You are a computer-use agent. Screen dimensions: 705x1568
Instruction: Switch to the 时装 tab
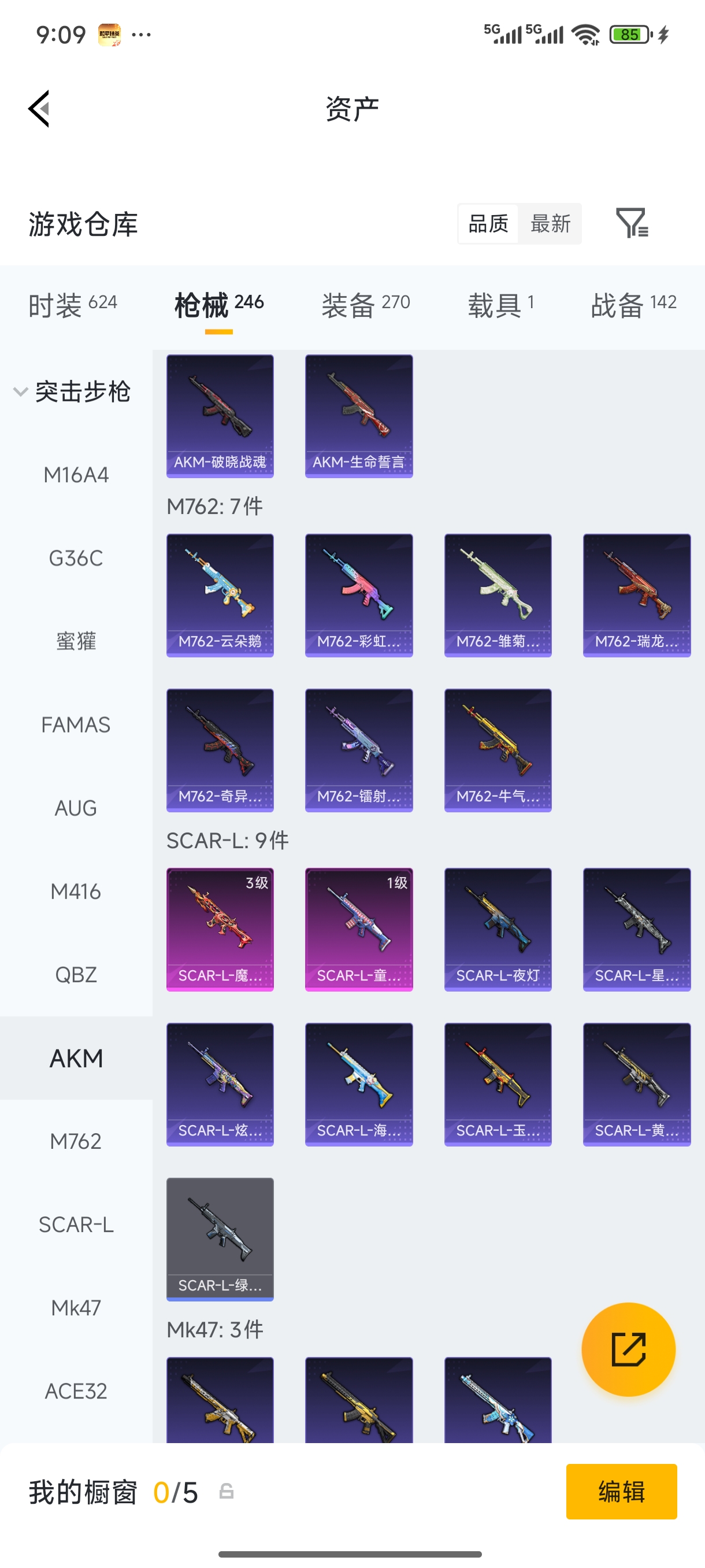point(72,304)
